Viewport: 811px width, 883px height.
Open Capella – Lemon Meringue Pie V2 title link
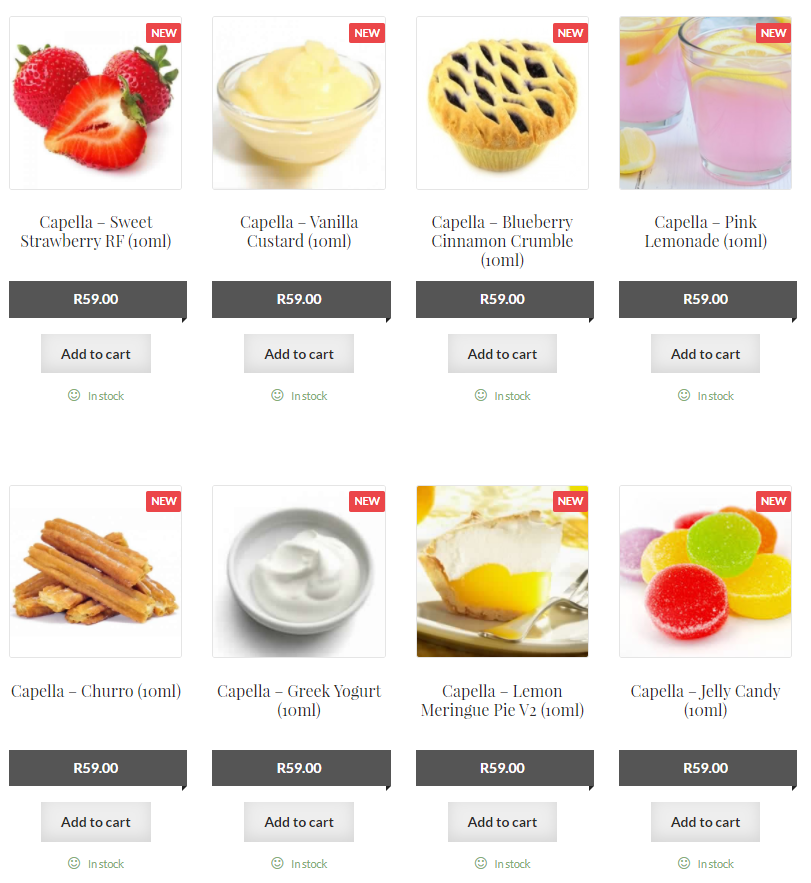pyautogui.click(x=502, y=700)
